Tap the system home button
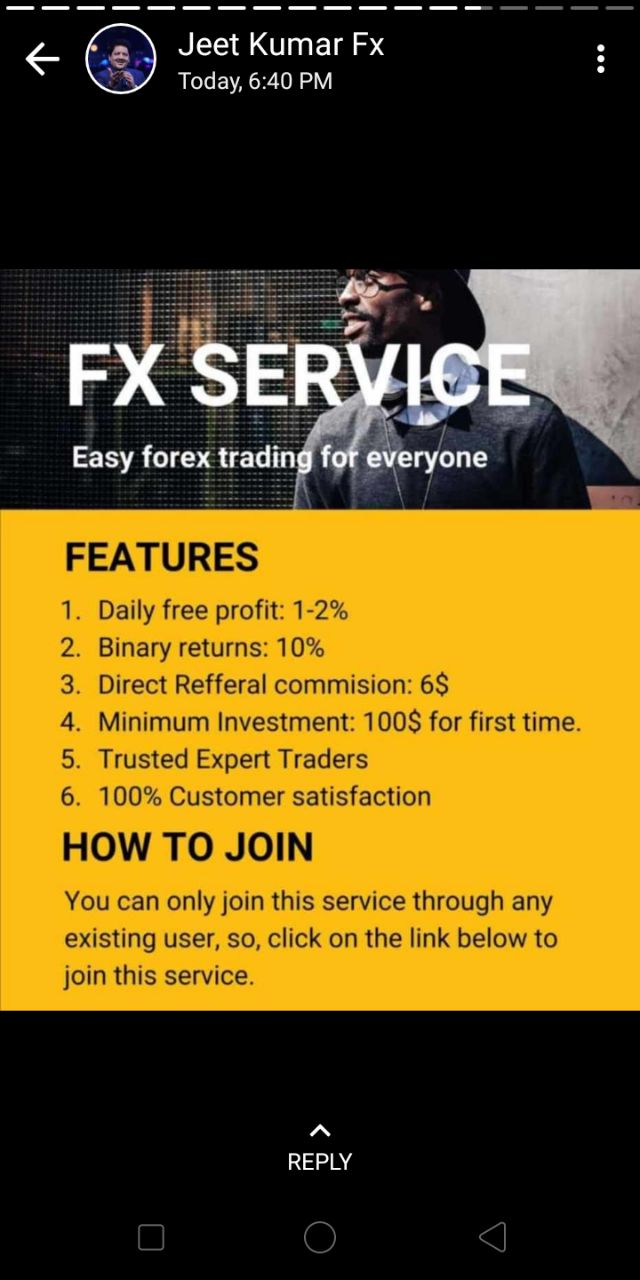 (320, 1237)
